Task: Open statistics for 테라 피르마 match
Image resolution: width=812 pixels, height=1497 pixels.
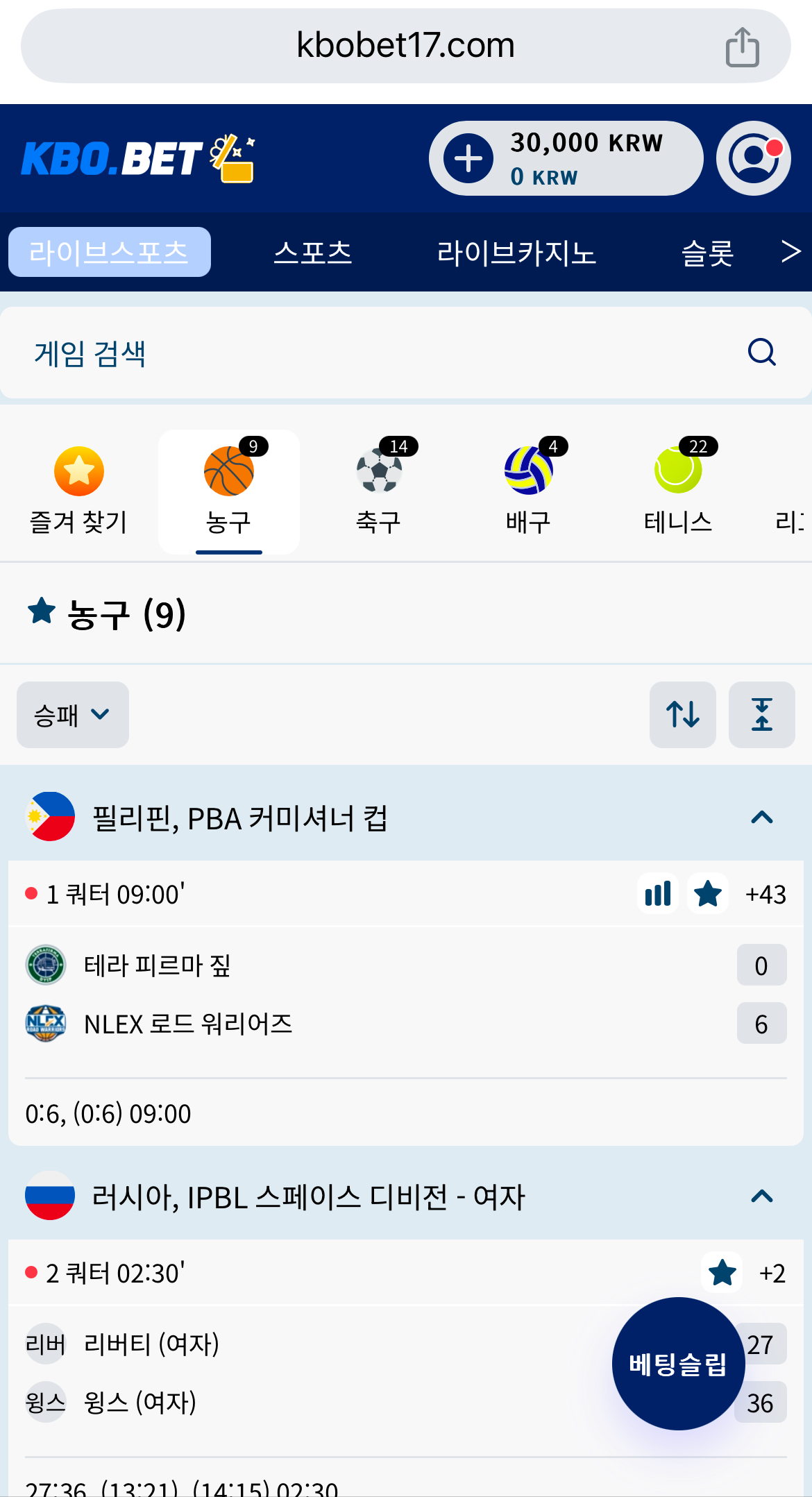Action: click(x=657, y=893)
